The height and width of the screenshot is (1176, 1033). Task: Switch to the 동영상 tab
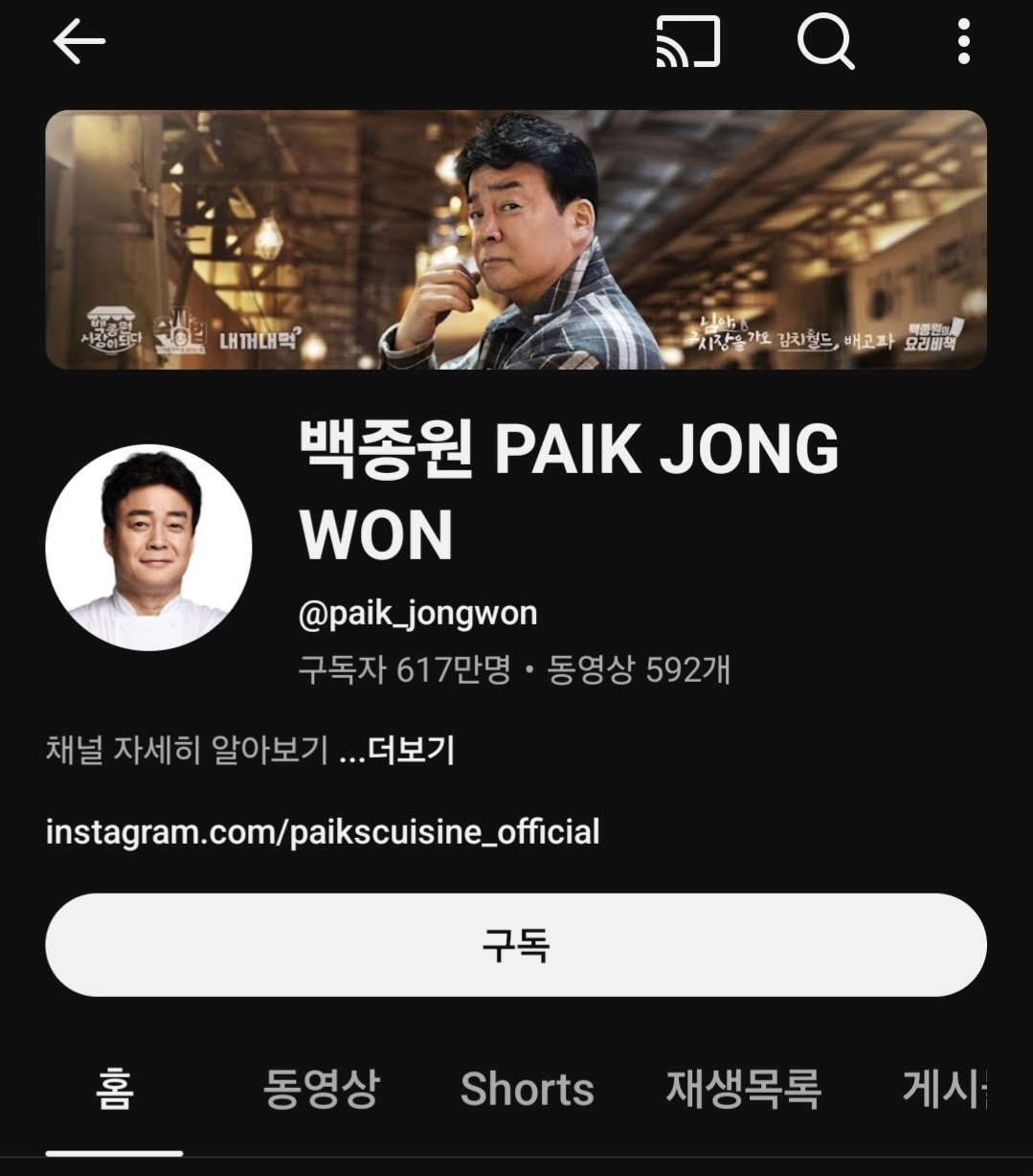pyautogui.click(x=321, y=1090)
